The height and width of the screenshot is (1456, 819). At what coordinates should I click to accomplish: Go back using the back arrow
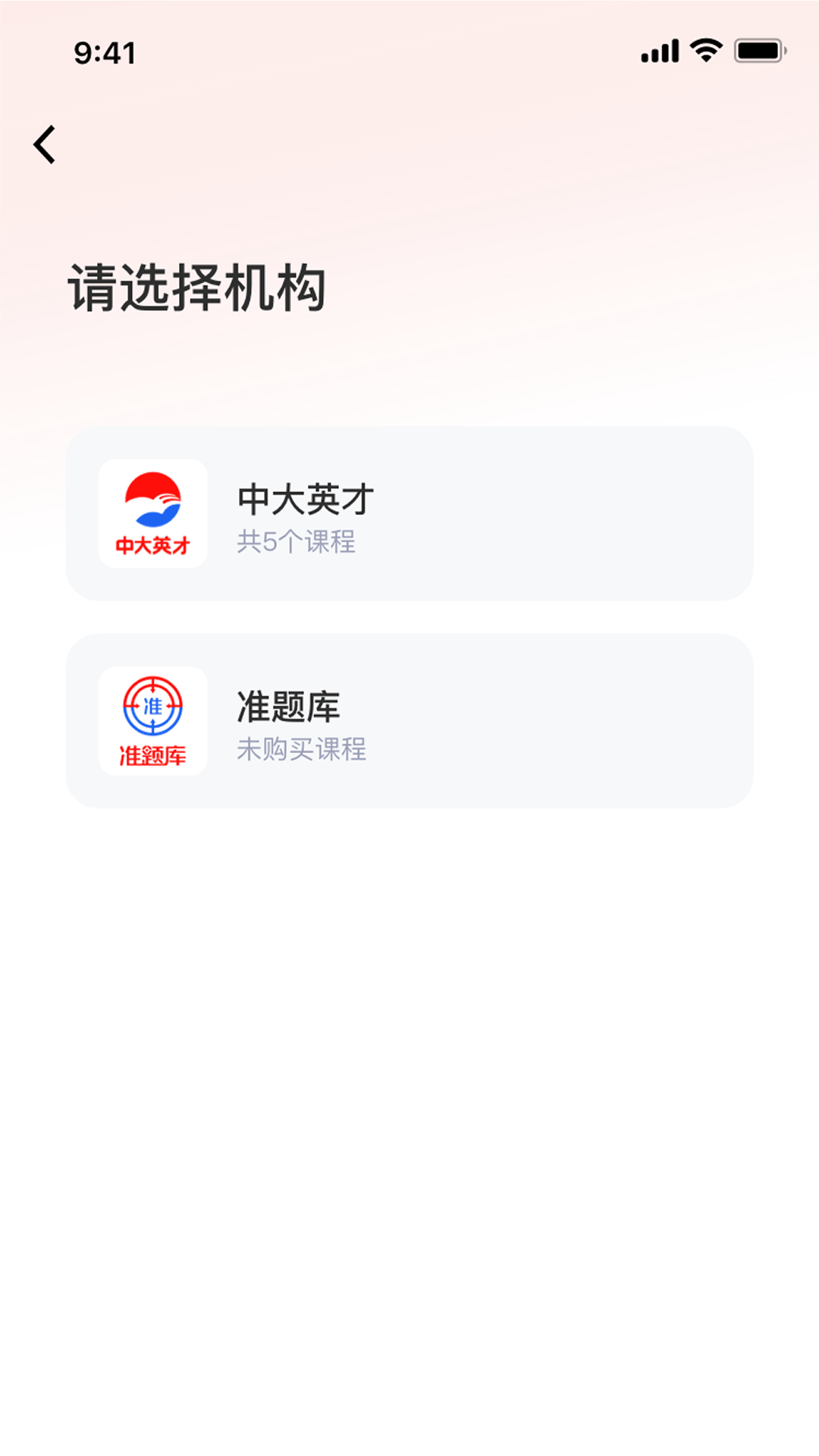[45, 144]
